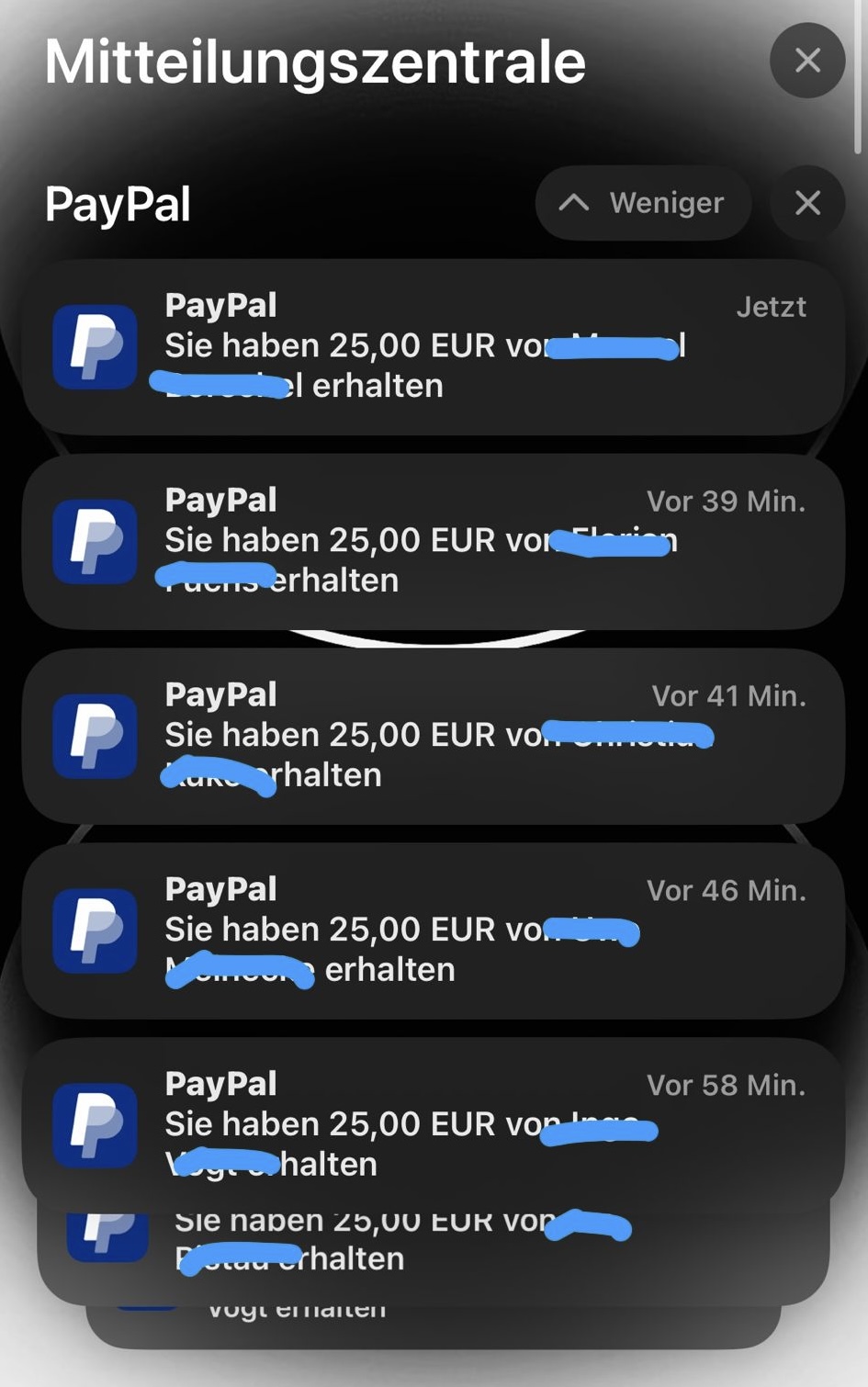868x1387 pixels.
Task: Open the PayPal notification received Jetzt
Action: click(433, 347)
